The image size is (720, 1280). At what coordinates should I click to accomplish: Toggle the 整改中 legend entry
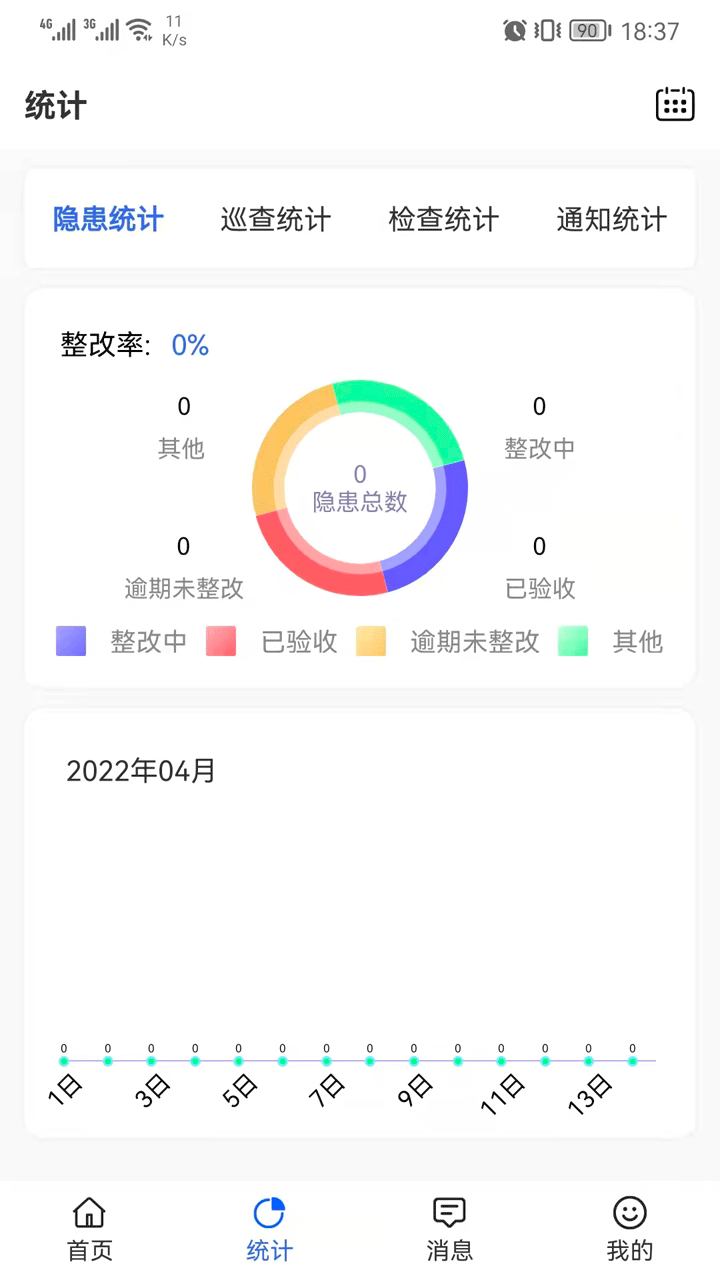pos(148,642)
